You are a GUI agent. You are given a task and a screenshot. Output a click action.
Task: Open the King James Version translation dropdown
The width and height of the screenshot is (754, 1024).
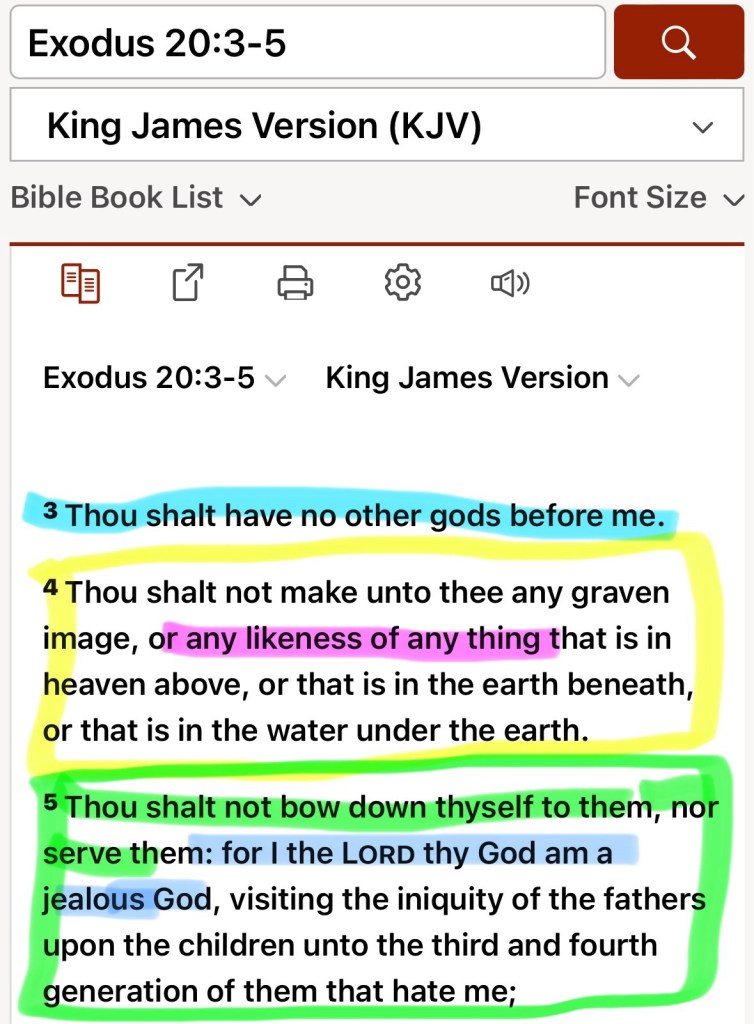pos(377,127)
